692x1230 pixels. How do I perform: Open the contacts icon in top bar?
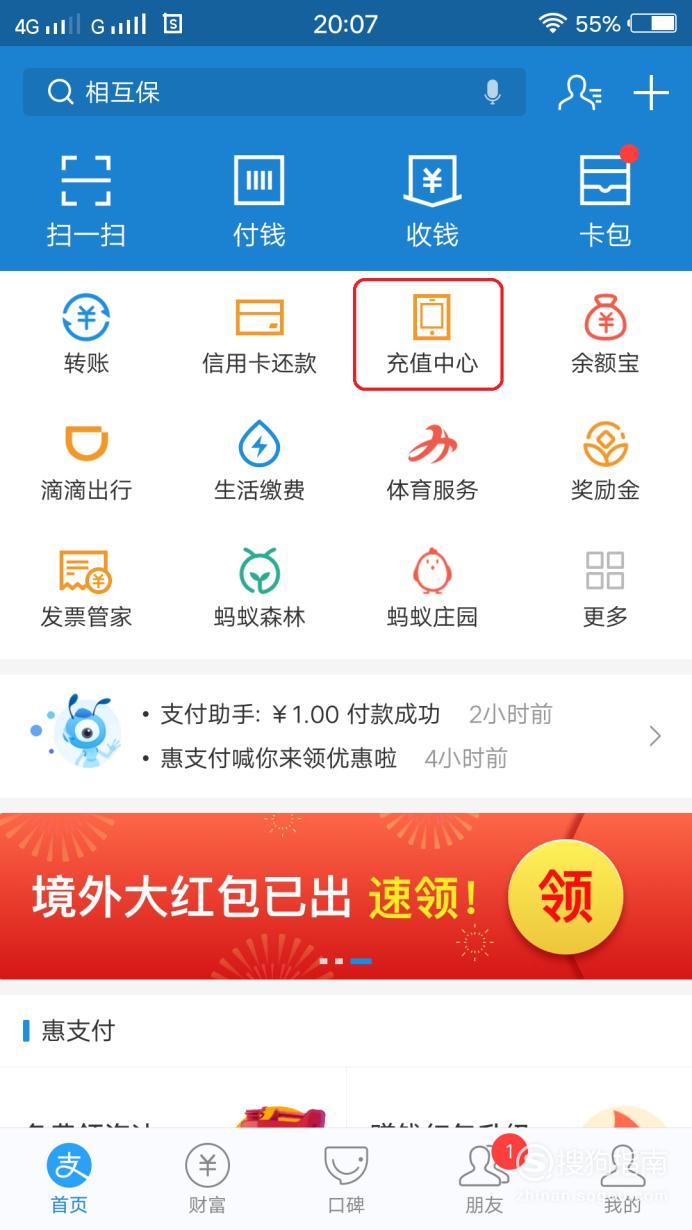(x=579, y=93)
